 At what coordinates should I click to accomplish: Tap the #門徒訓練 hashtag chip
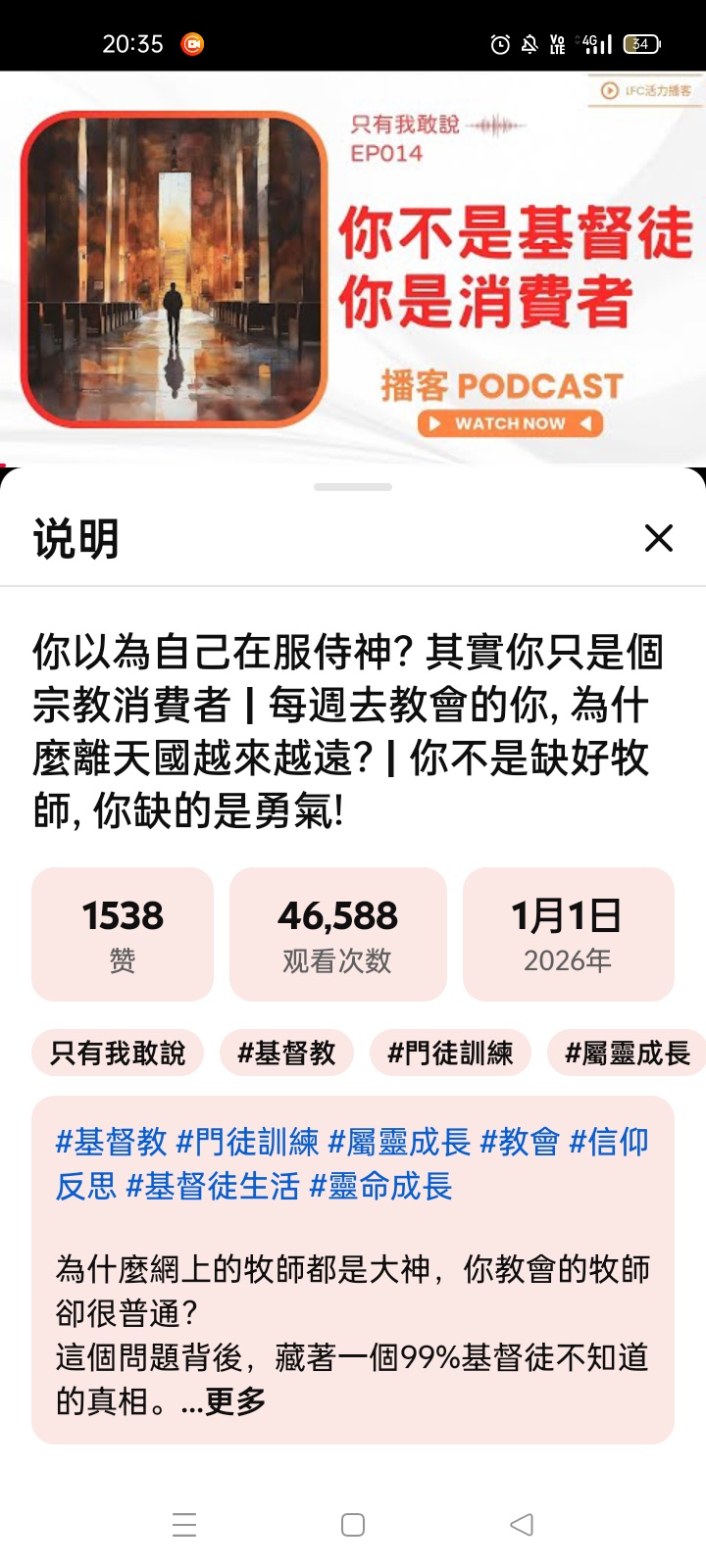coord(450,1053)
